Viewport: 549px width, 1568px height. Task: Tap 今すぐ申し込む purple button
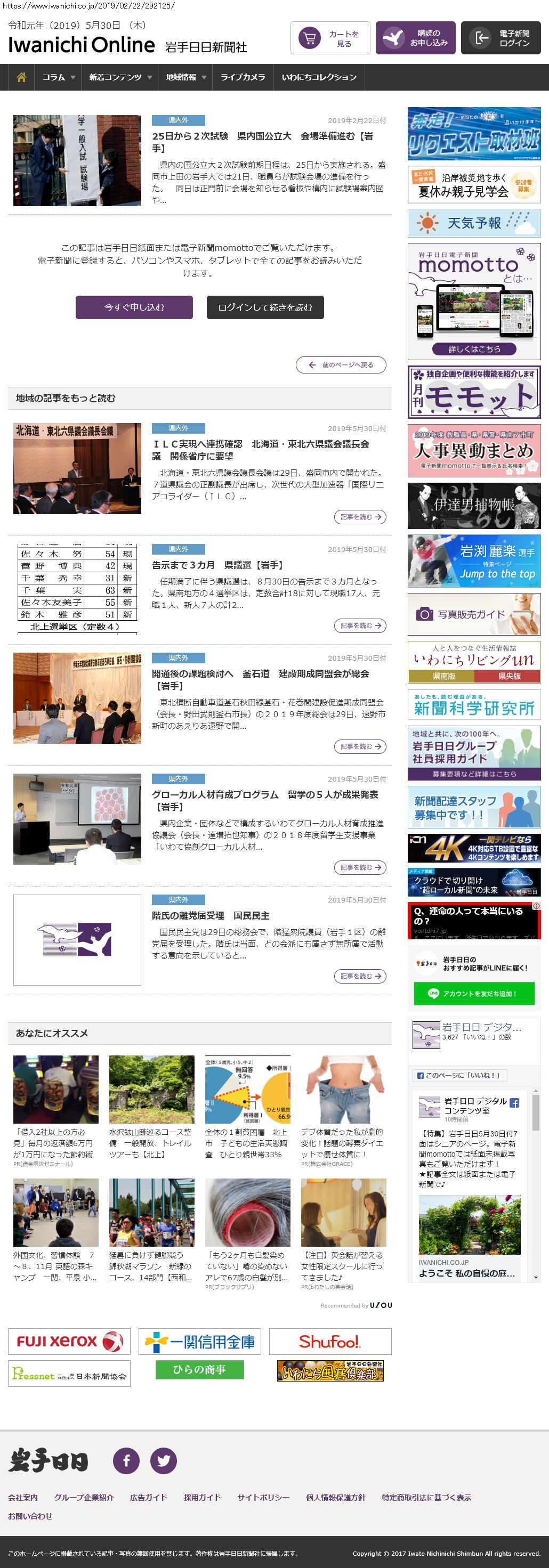tap(134, 307)
